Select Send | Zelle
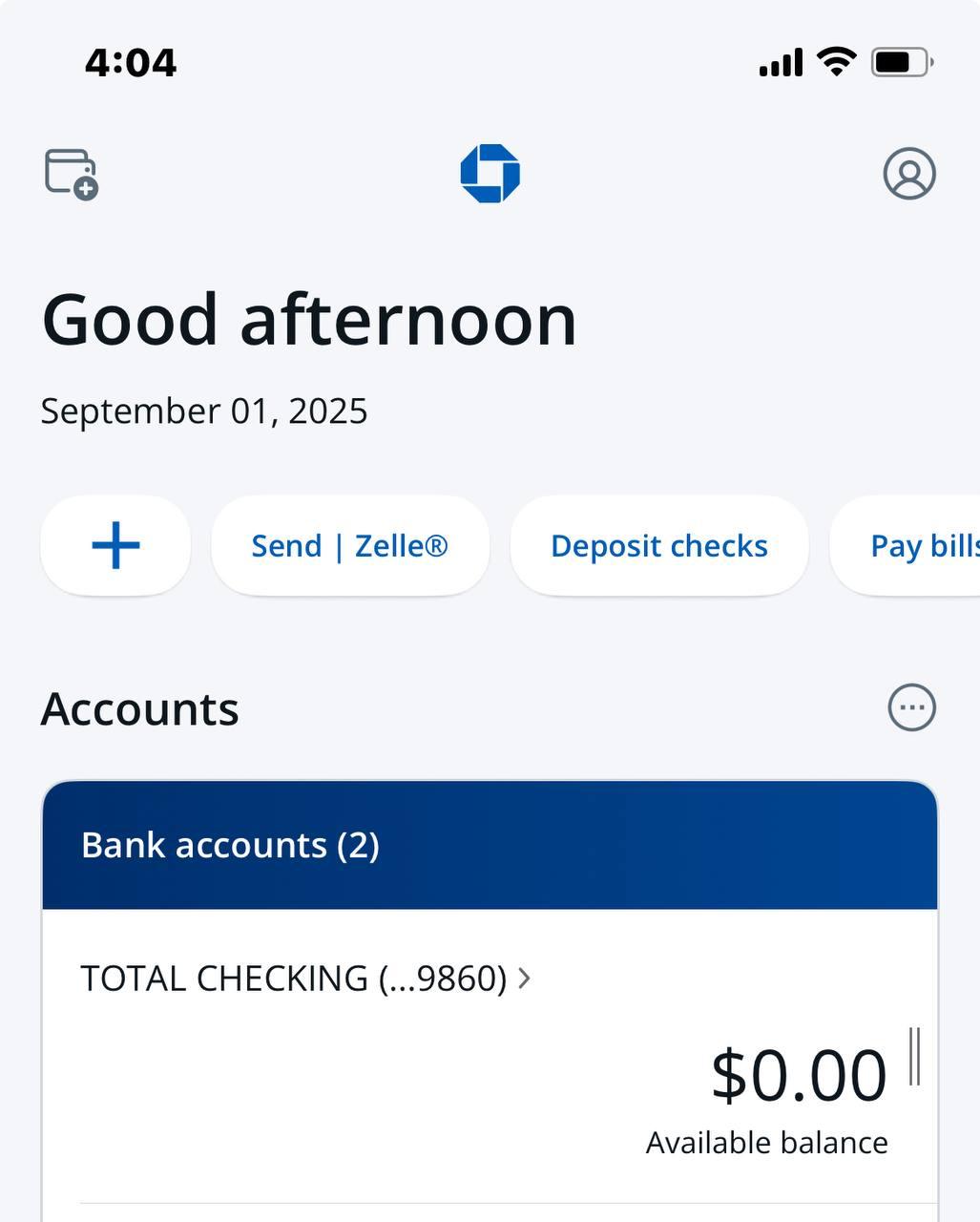 [349, 545]
